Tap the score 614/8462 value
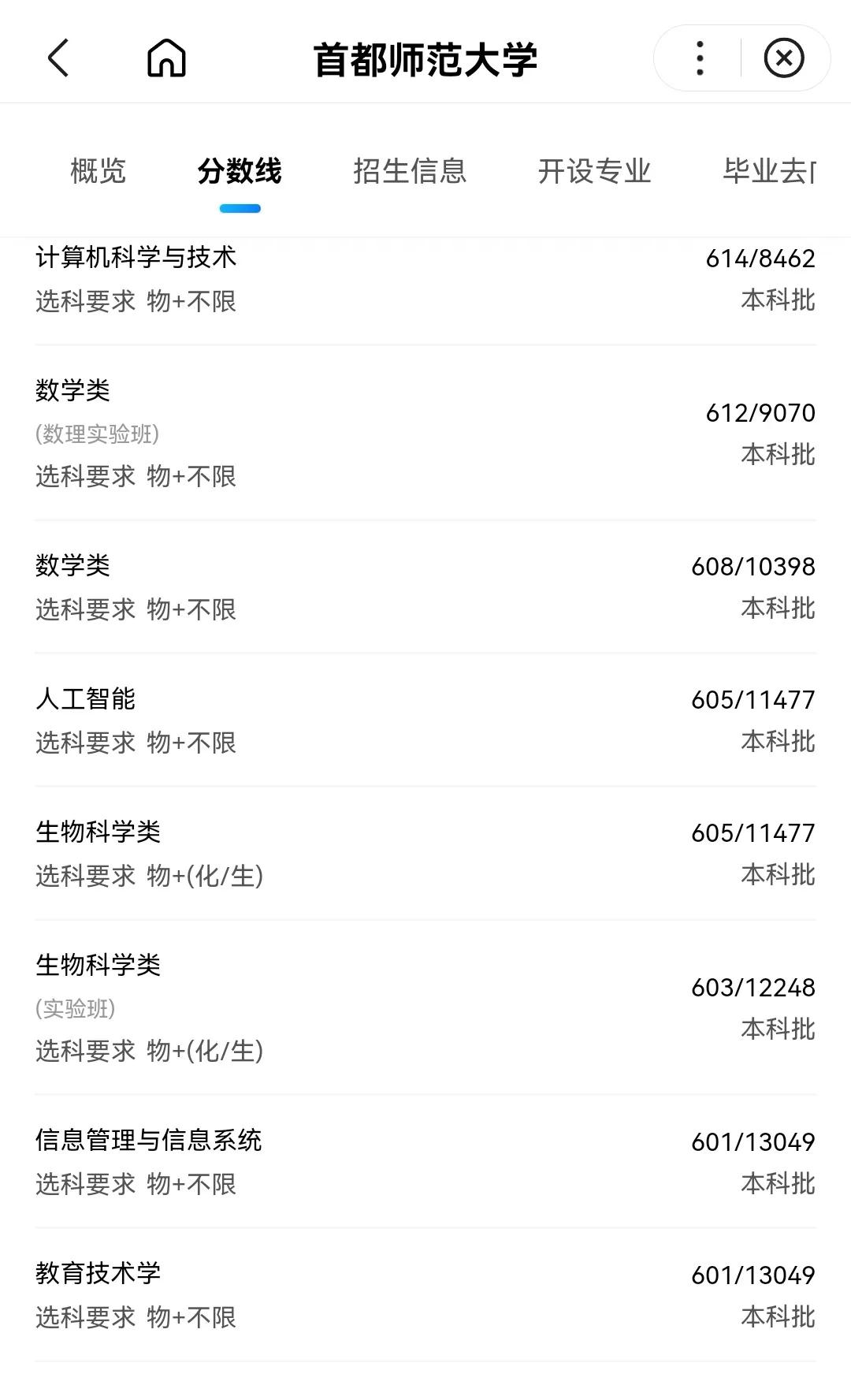This screenshot has width=851, height=1400. coord(760,256)
